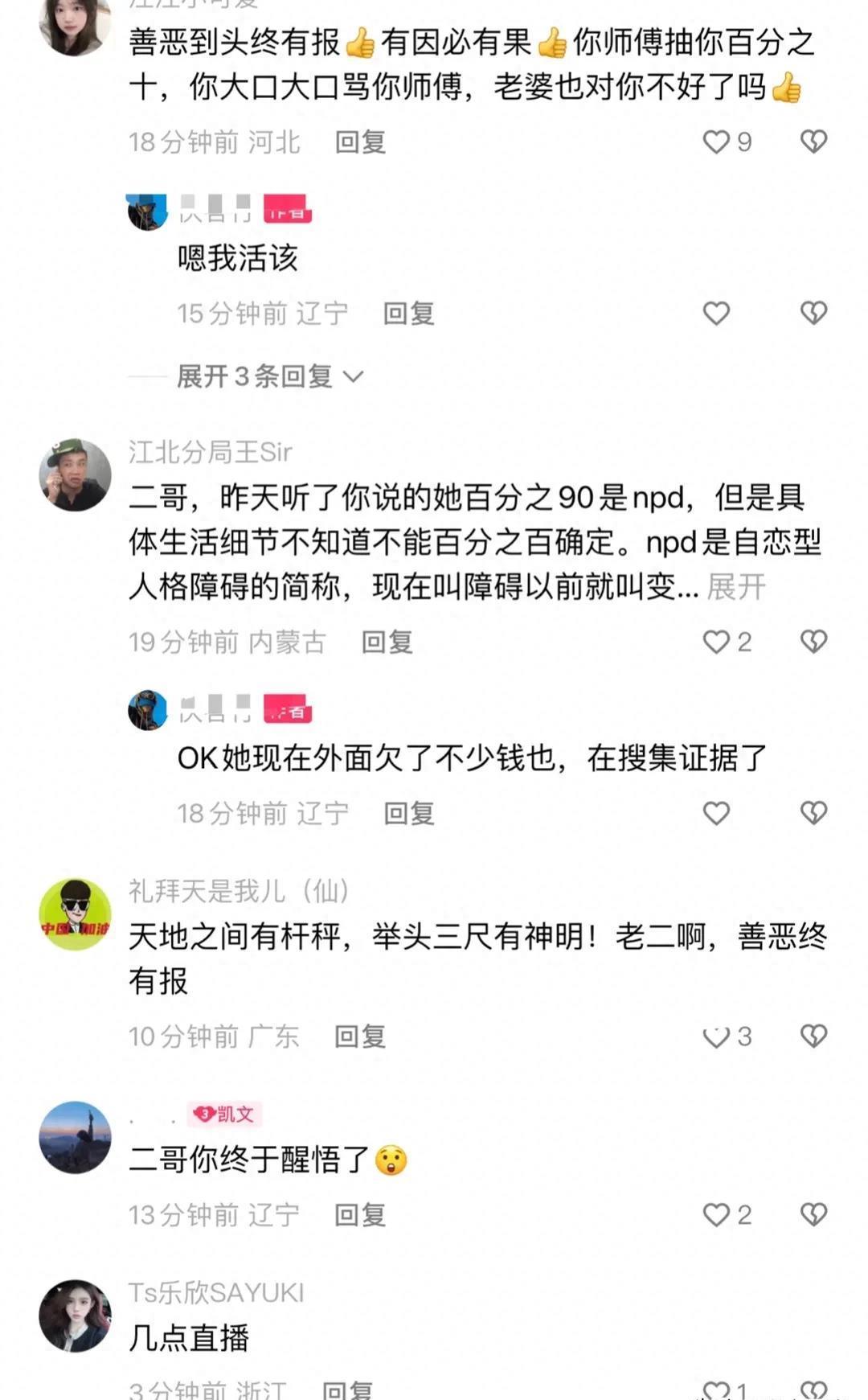Like the 二哥你终于醒悟了 comment
868x1400 pixels.
[716, 1214]
